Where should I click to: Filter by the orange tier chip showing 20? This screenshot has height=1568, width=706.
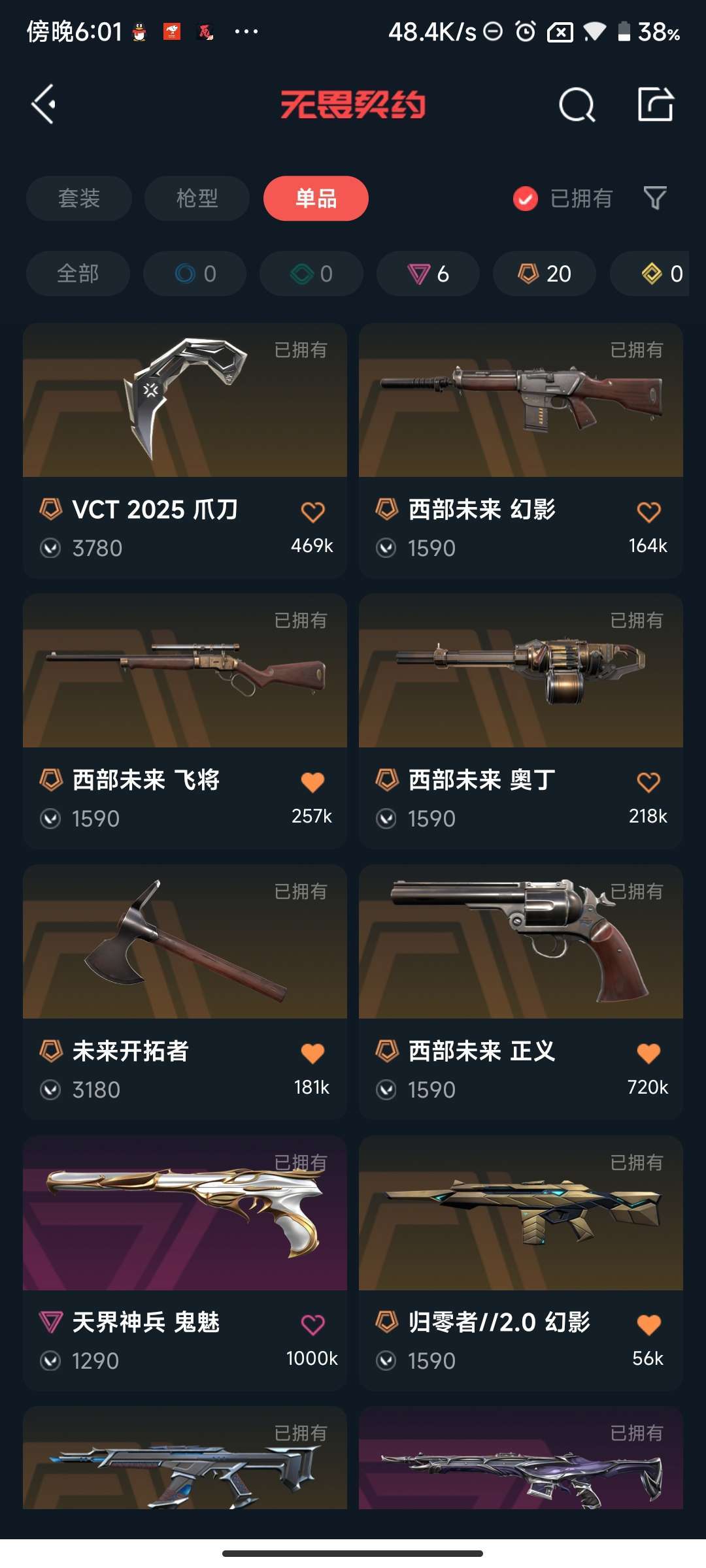pos(545,273)
